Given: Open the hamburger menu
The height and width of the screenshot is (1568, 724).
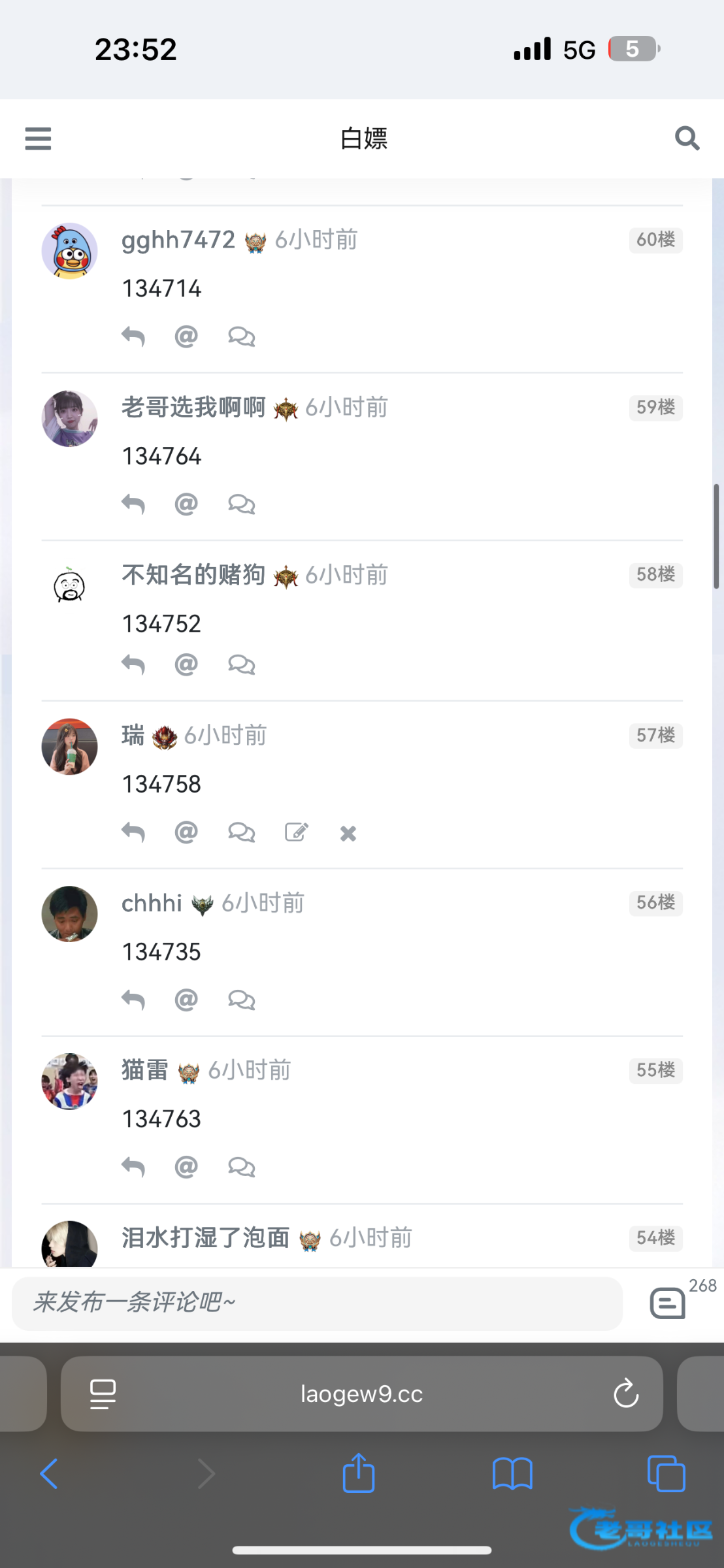Looking at the screenshot, I should pos(38,139).
